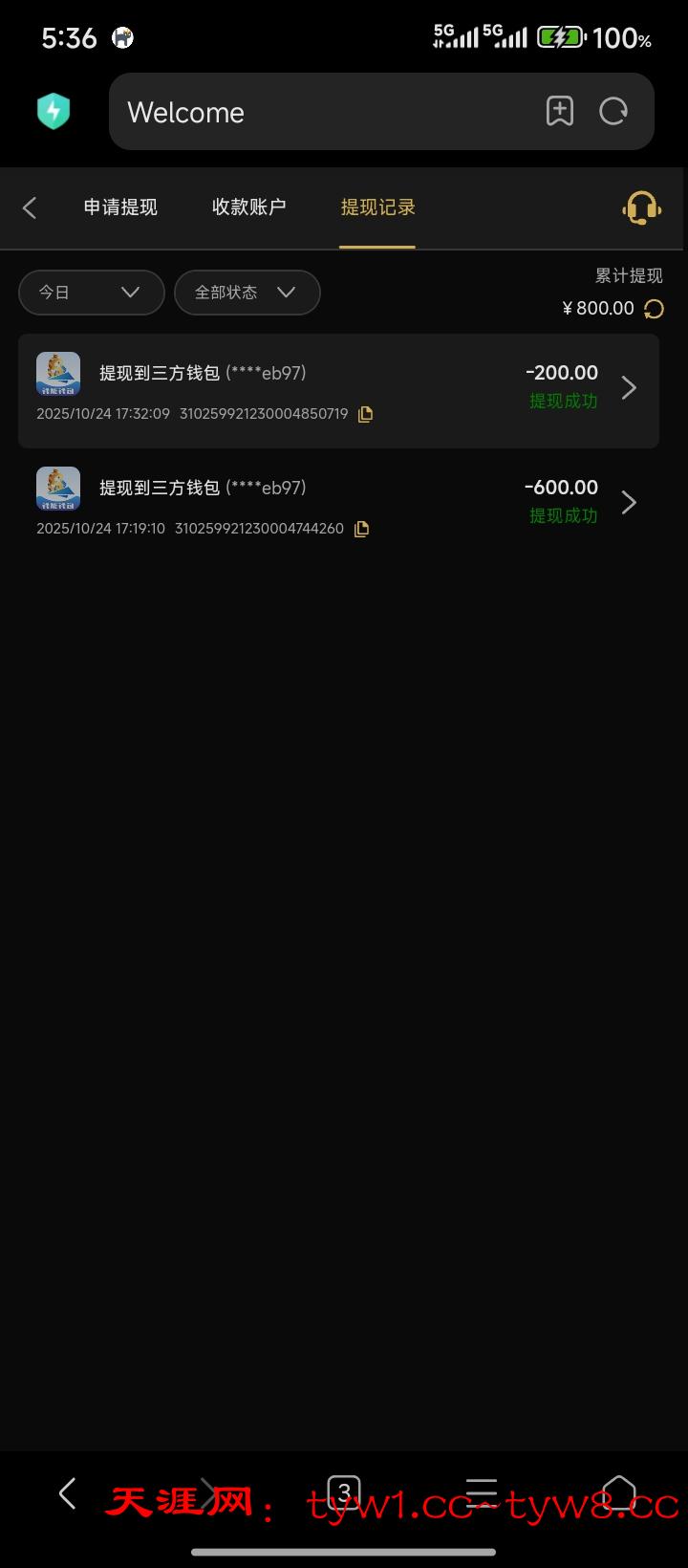Expand the 今日 date filter dropdown
Viewport: 688px width, 1568px height.
coord(91,293)
